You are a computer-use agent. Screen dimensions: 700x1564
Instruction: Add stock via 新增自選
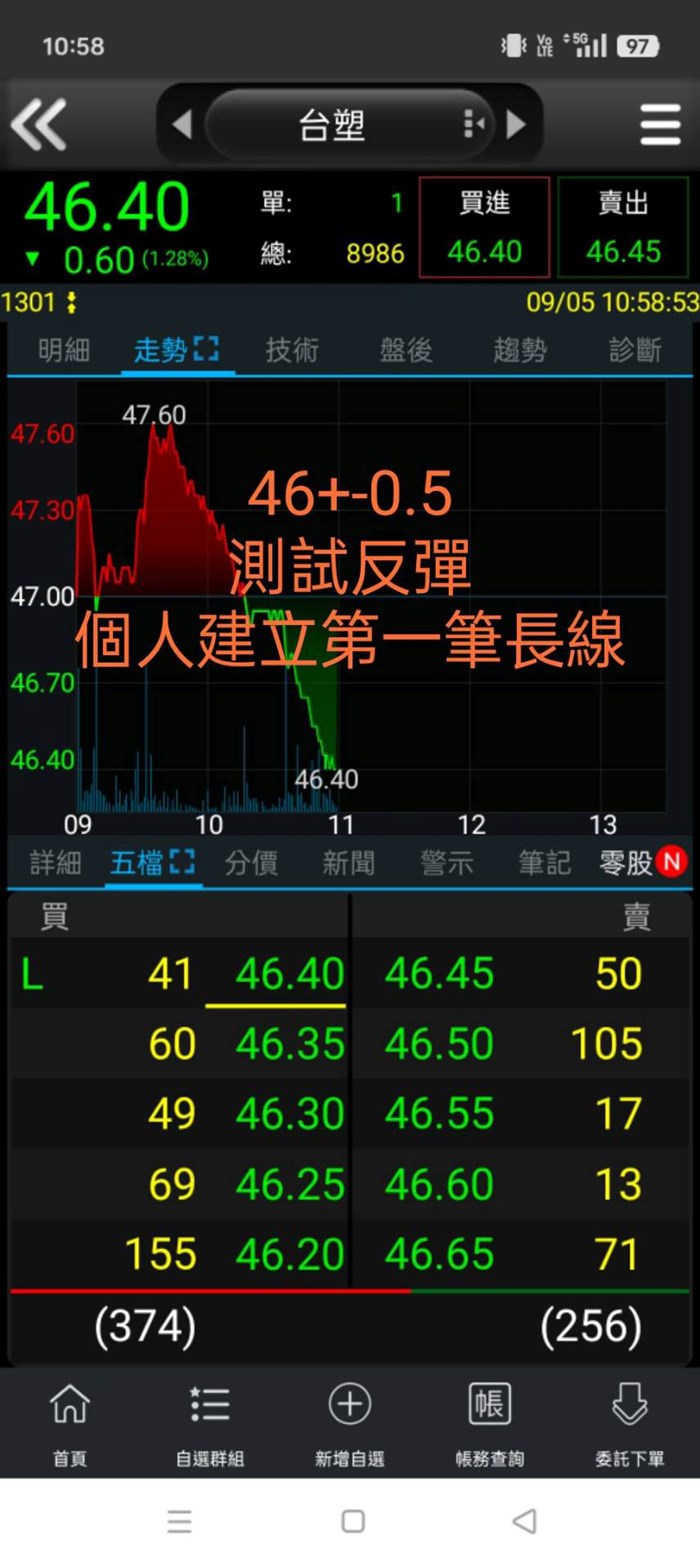click(350, 1421)
